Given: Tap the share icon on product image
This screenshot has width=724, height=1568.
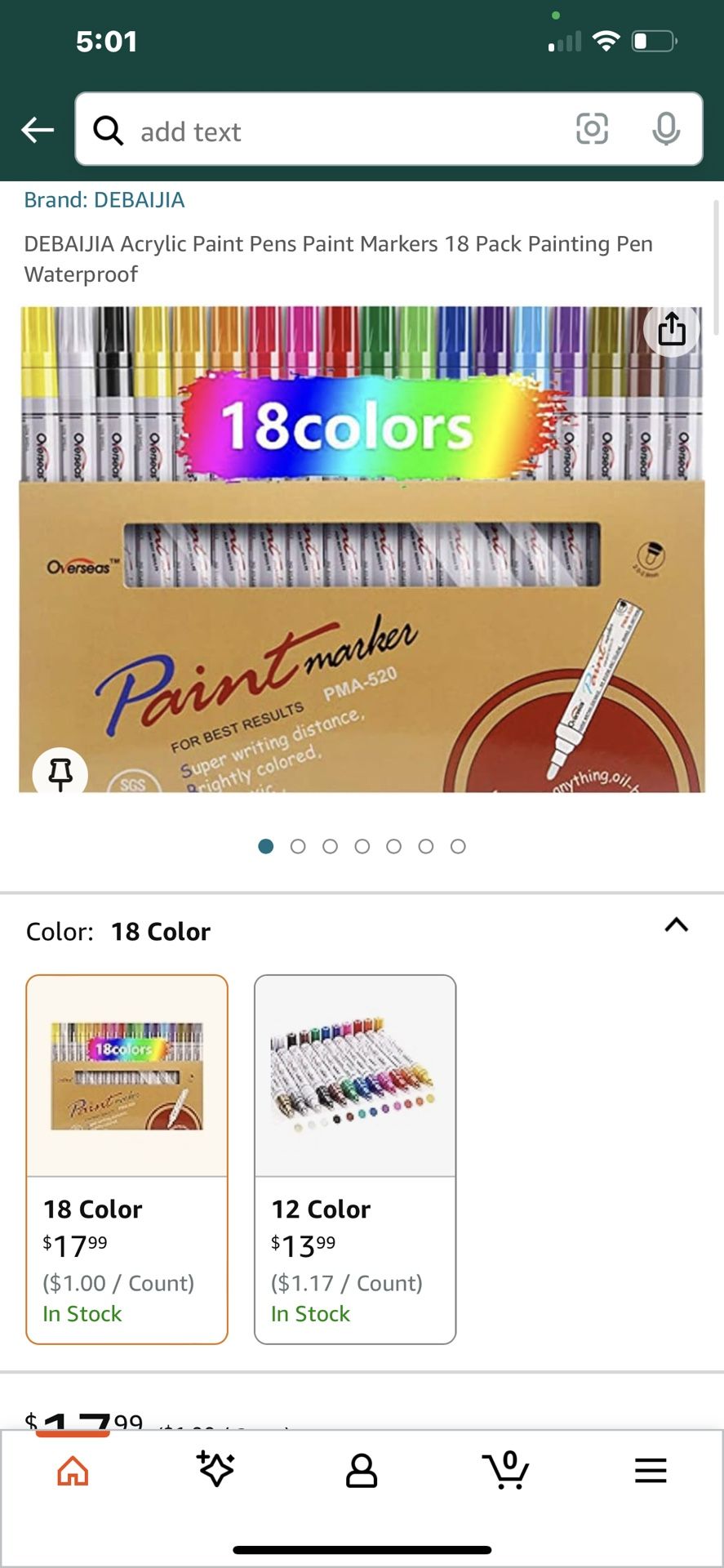Looking at the screenshot, I should pos(671,329).
